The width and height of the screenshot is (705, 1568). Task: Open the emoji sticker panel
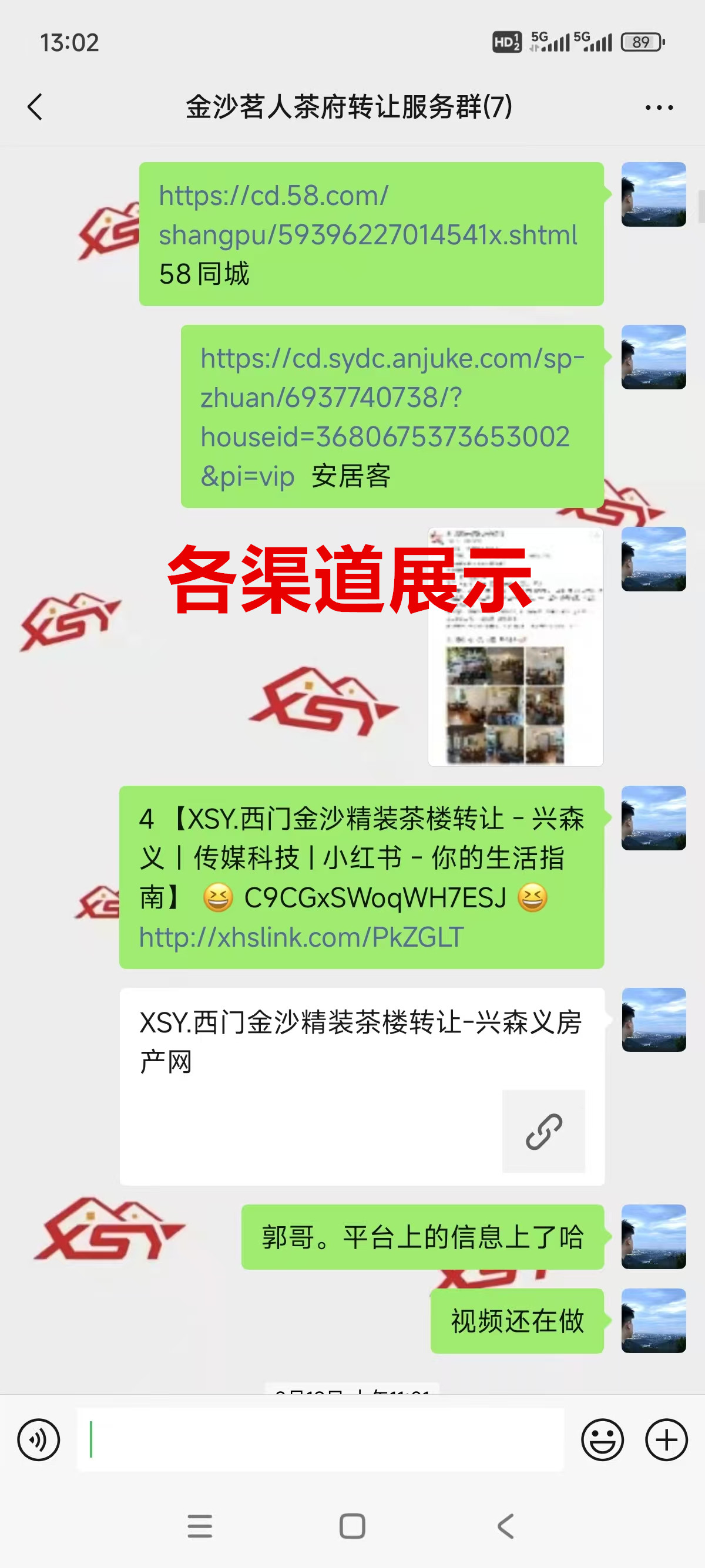[x=602, y=1439]
